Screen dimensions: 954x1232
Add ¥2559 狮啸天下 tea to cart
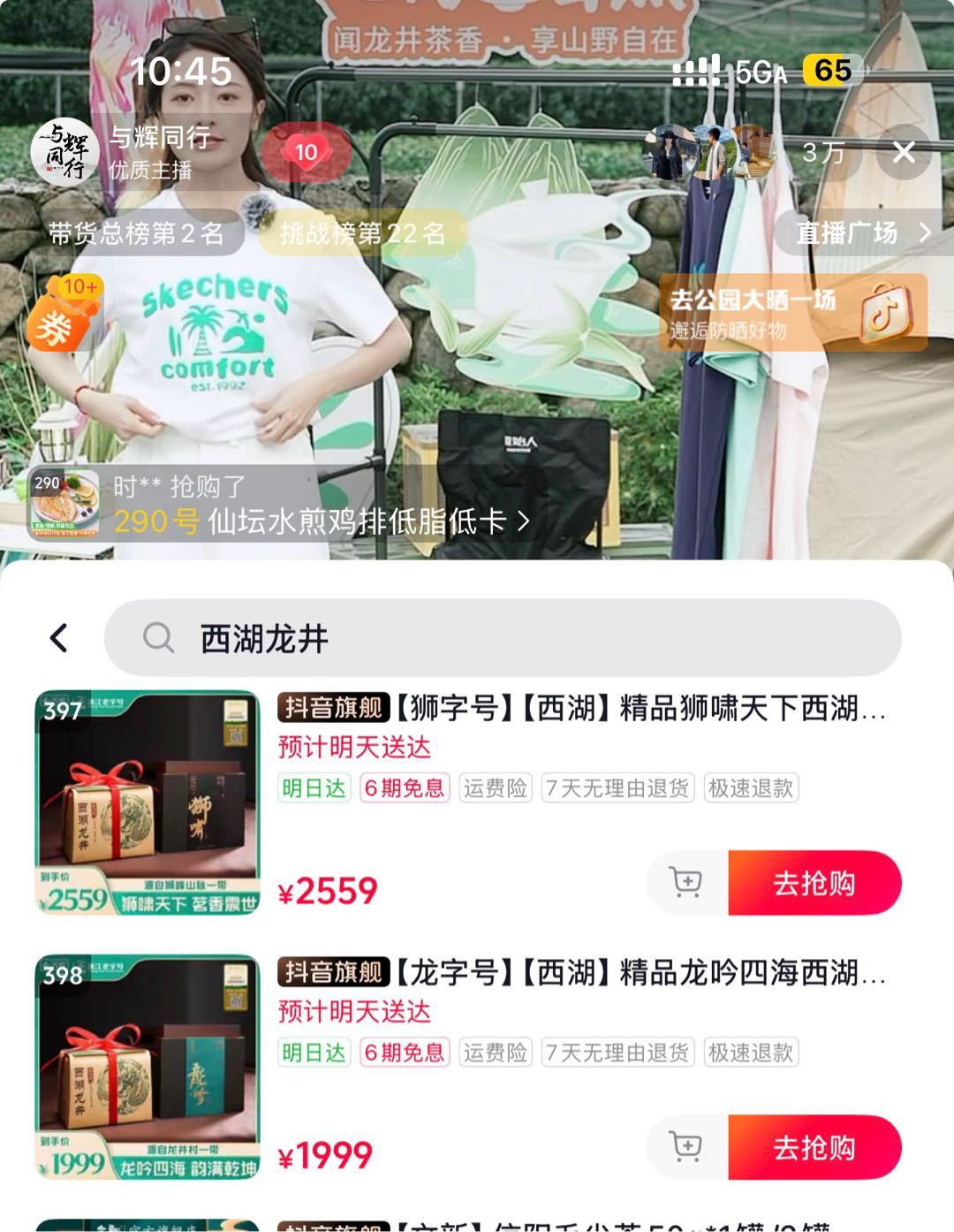(x=686, y=882)
